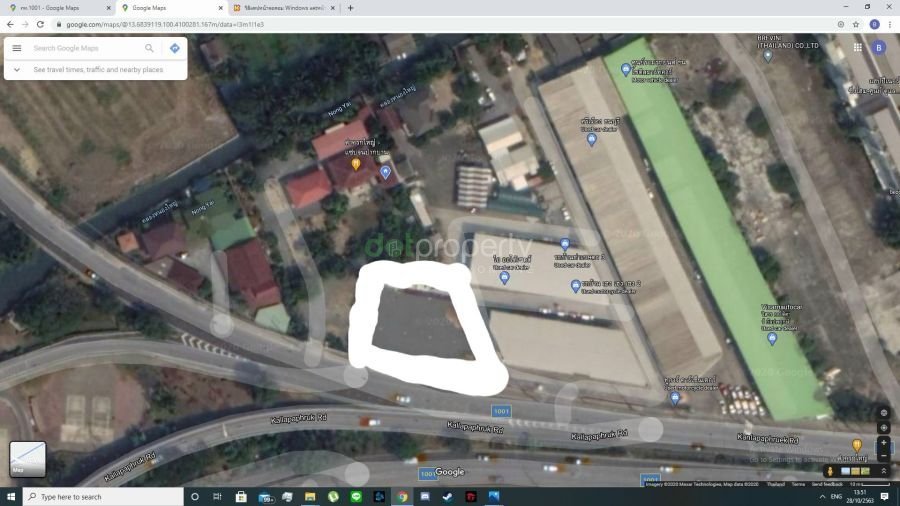Image resolution: width=900 pixels, height=506 pixels.
Task: Tap the magnifier search icon
Action: (x=149, y=48)
